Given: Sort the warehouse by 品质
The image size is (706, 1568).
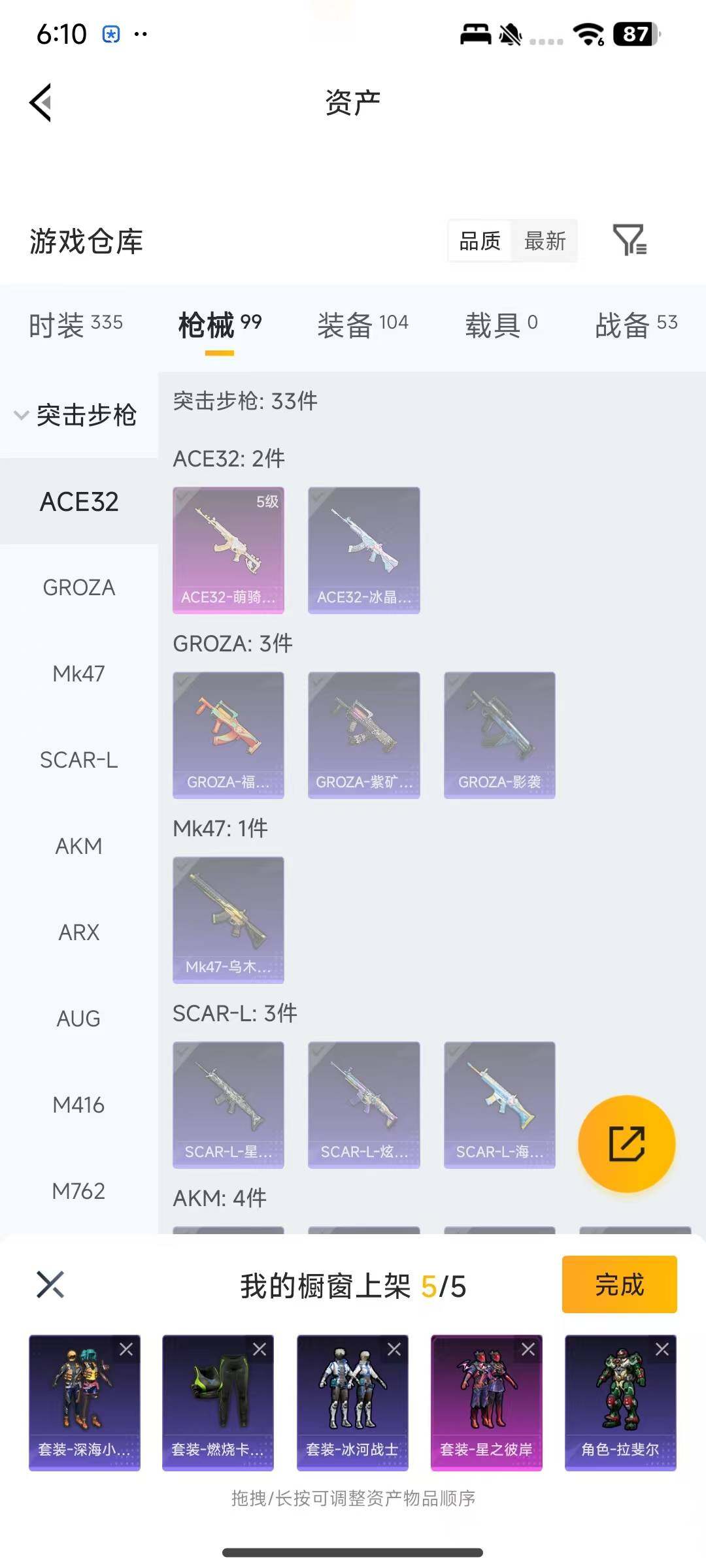Looking at the screenshot, I should [480, 241].
